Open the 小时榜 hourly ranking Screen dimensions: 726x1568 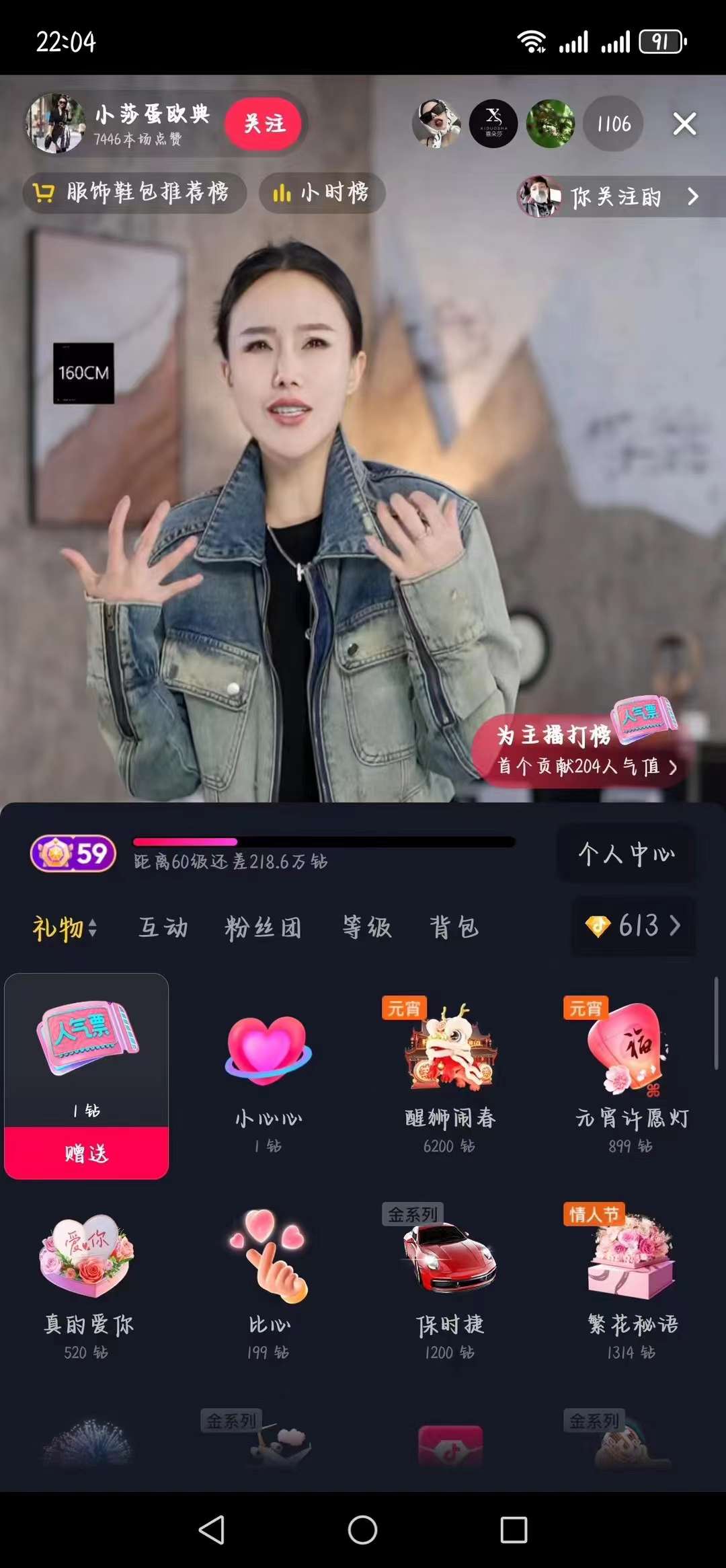322,193
